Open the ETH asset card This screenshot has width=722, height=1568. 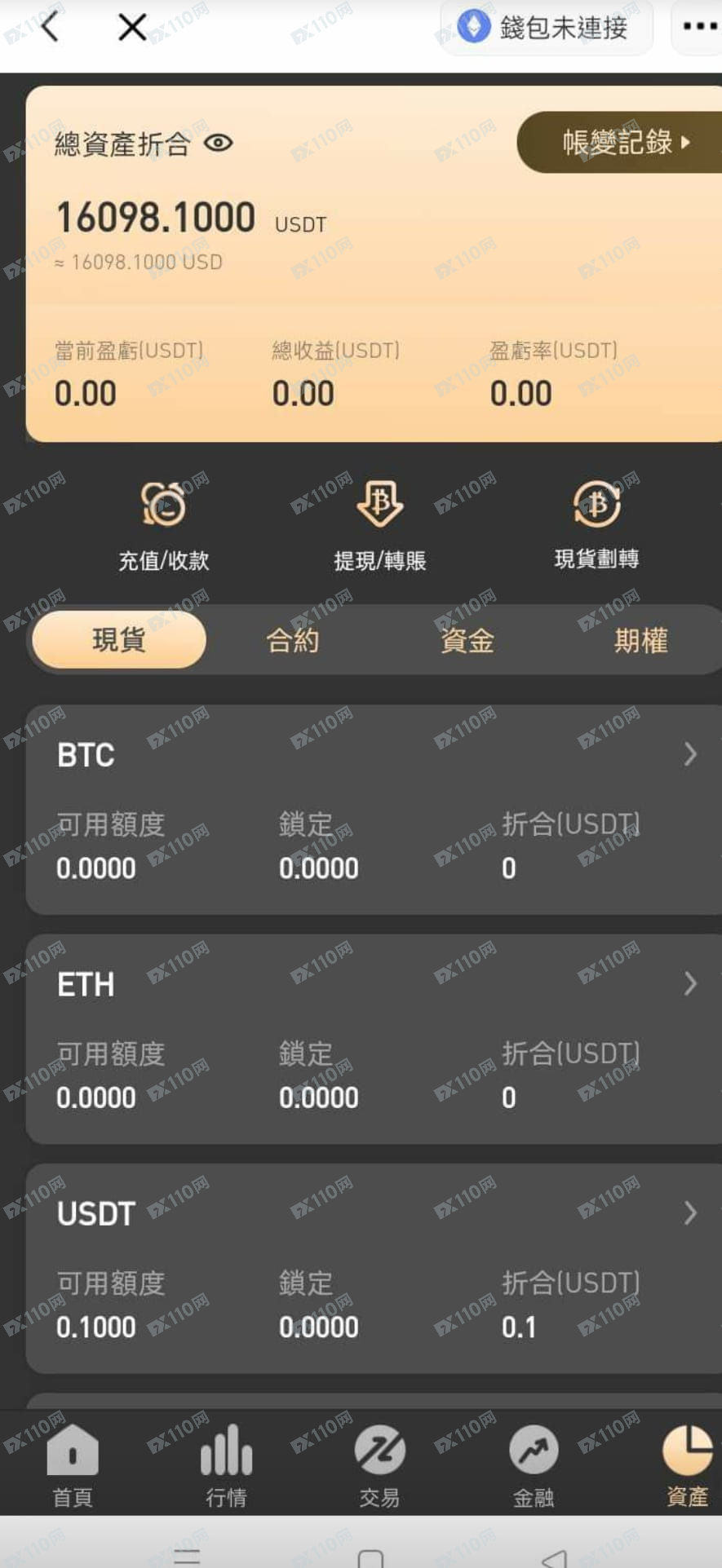point(375,1038)
